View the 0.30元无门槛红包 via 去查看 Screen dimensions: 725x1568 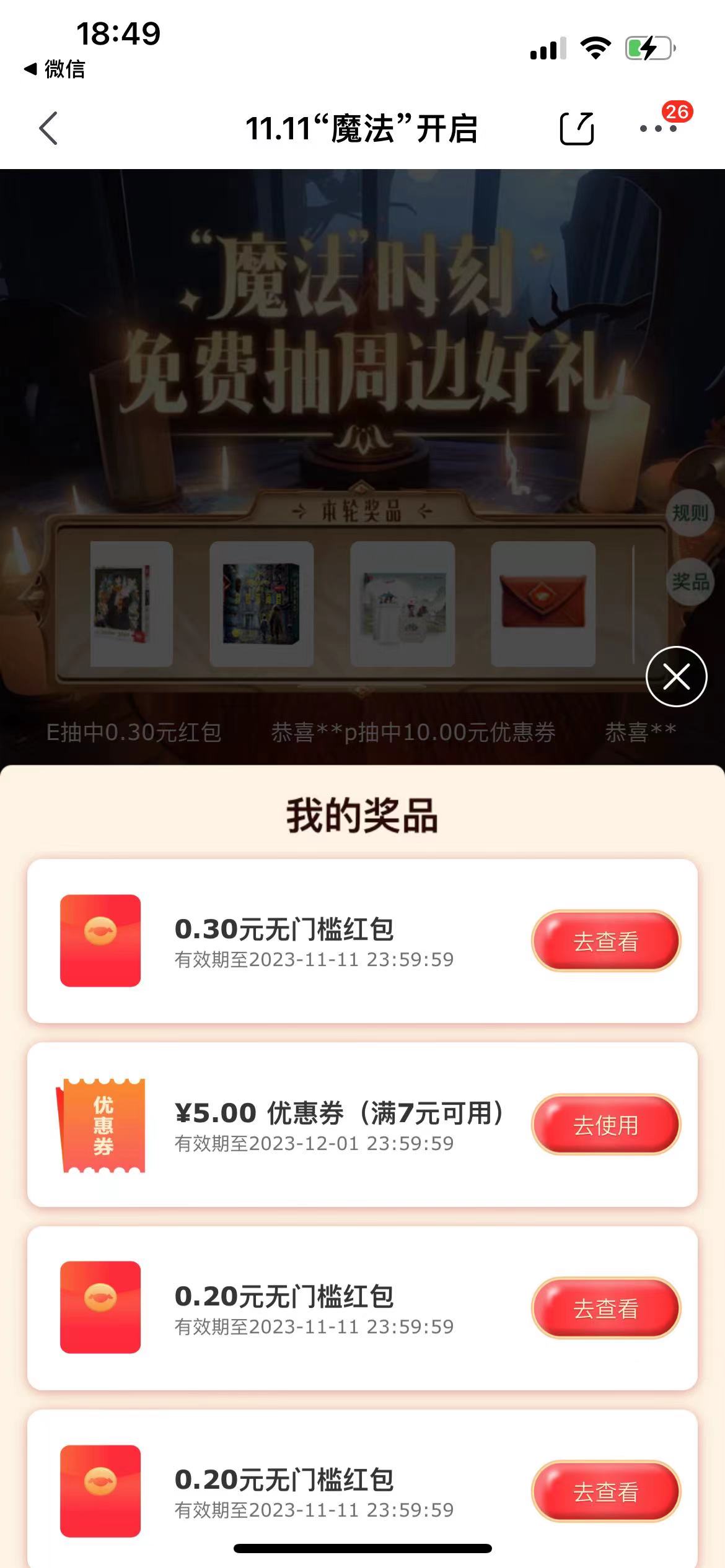[605, 941]
